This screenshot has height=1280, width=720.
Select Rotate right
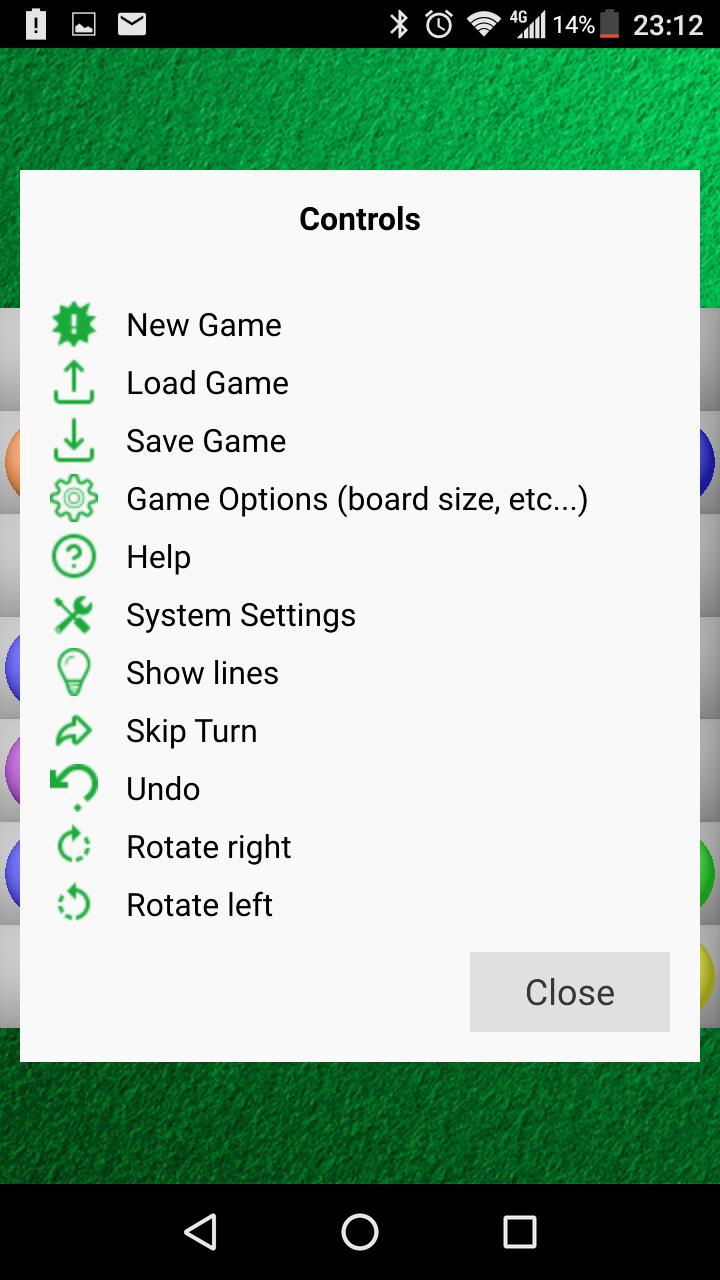(x=360, y=847)
